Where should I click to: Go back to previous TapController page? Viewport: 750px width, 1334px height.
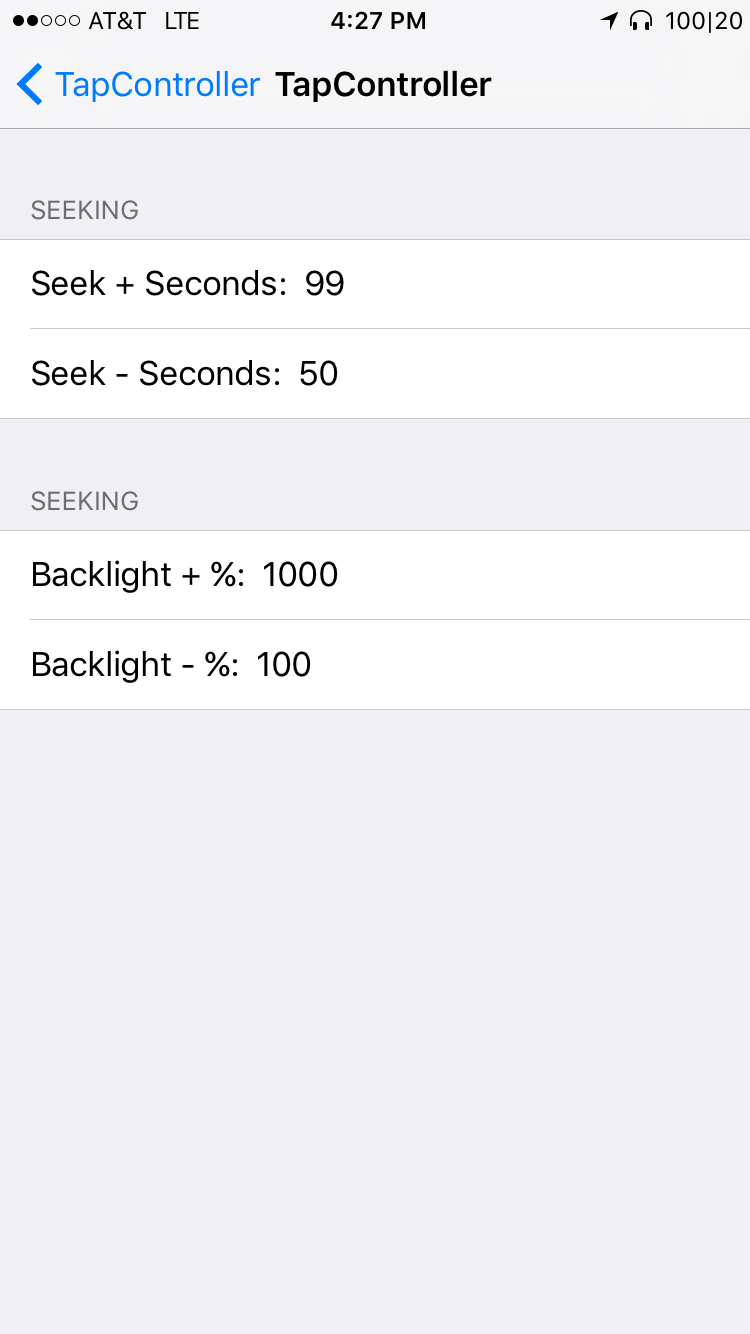(x=138, y=84)
